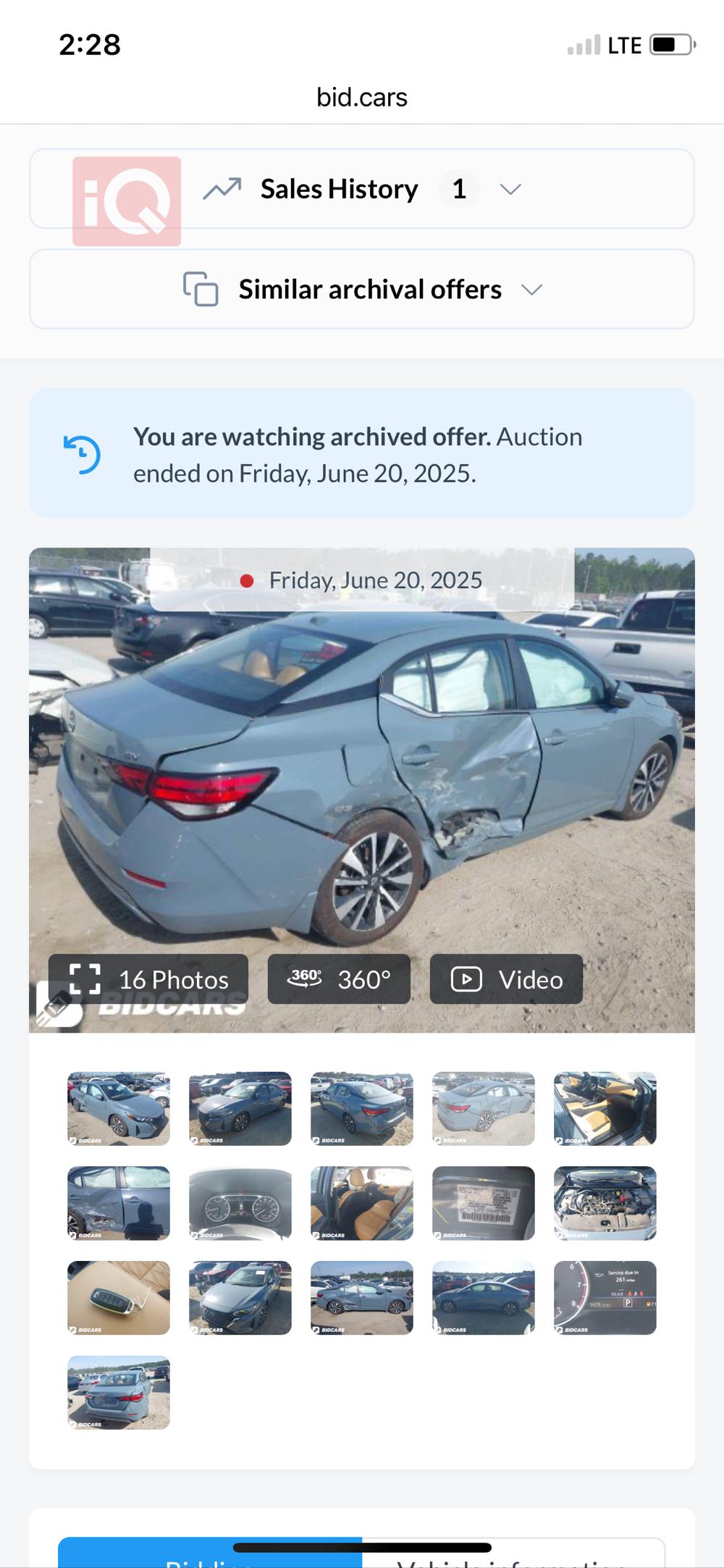This screenshot has height=1568, width=724.
Task: Select the tan leather interior thumbnail
Action: 361,1204
